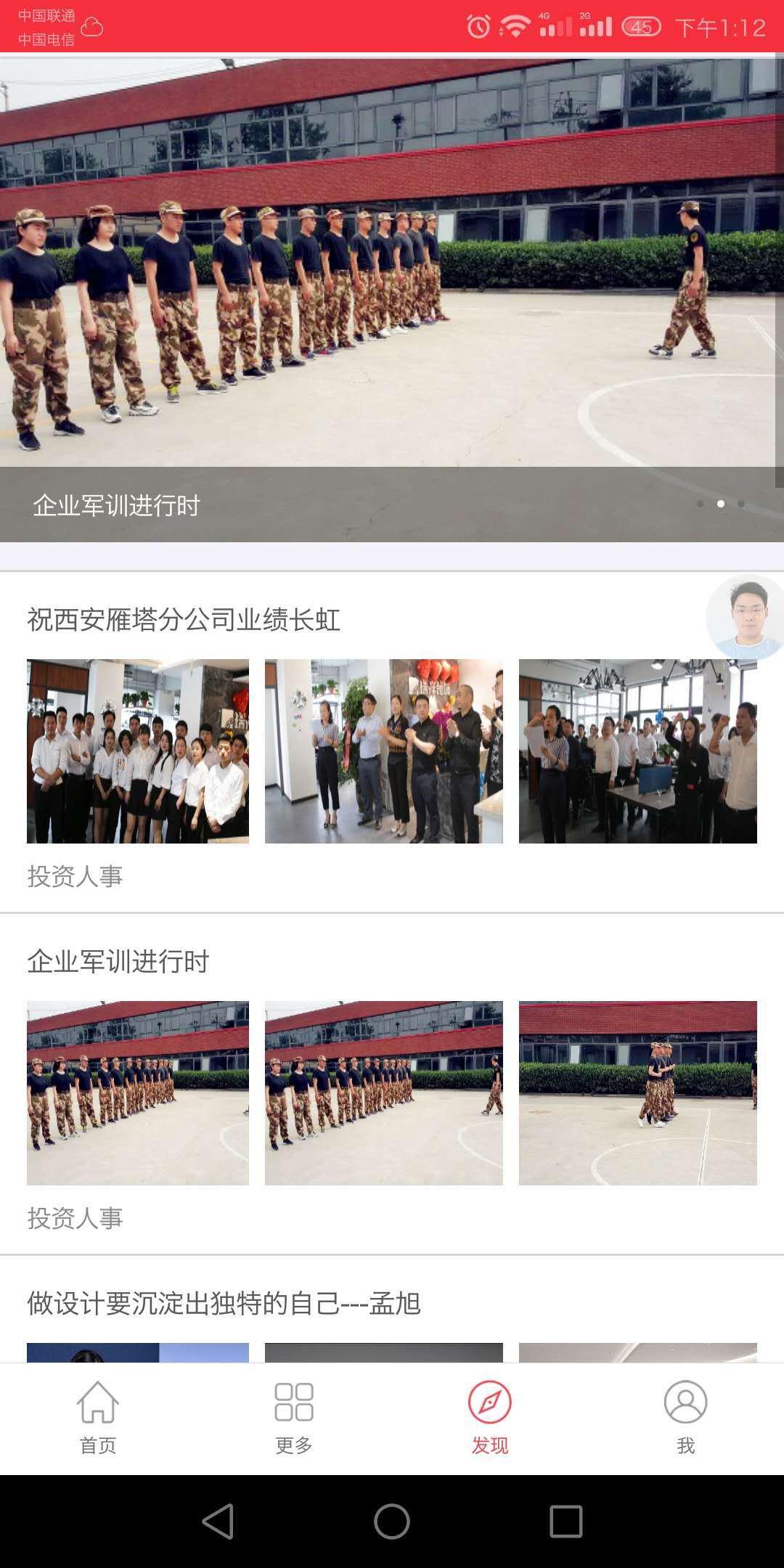The image size is (784, 1568).
Task: Open recent apps from the navigation bar
Action: (566, 1522)
